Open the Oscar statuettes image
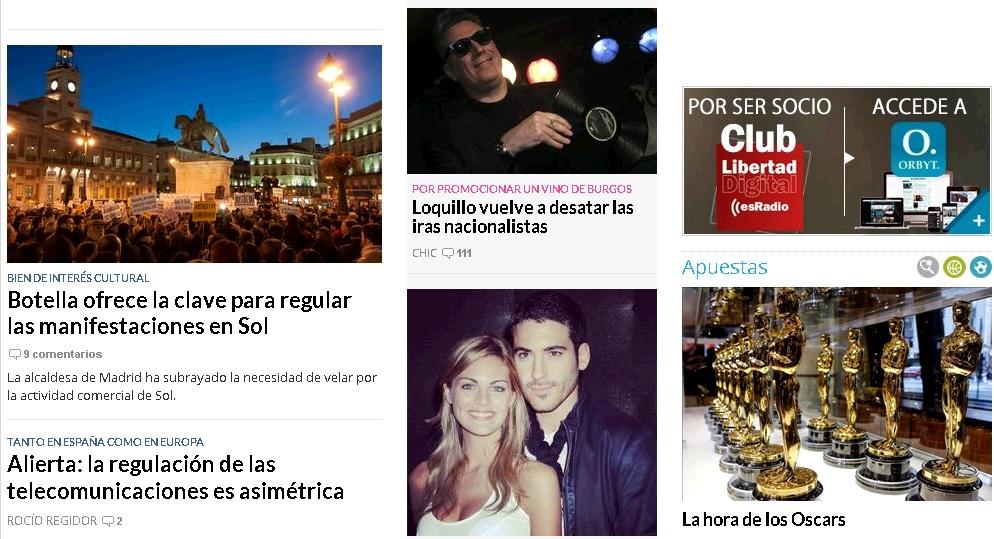Screen dimensions: 994x539 836,394
